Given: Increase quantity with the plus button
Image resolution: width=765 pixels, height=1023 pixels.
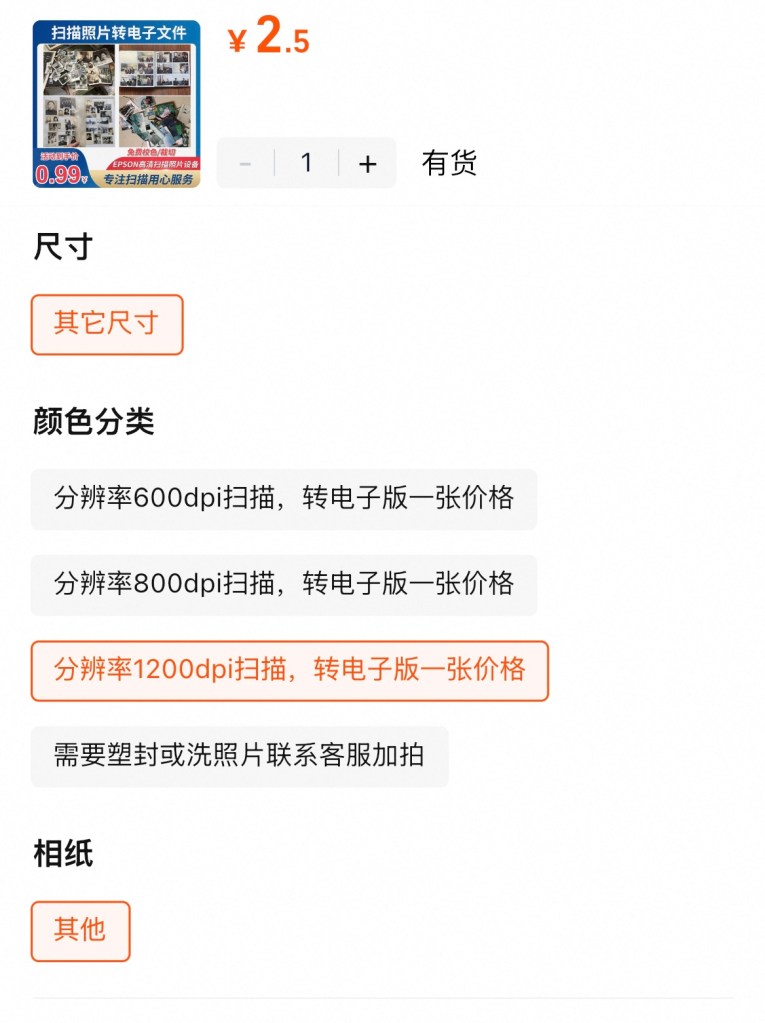Looking at the screenshot, I should (367, 164).
